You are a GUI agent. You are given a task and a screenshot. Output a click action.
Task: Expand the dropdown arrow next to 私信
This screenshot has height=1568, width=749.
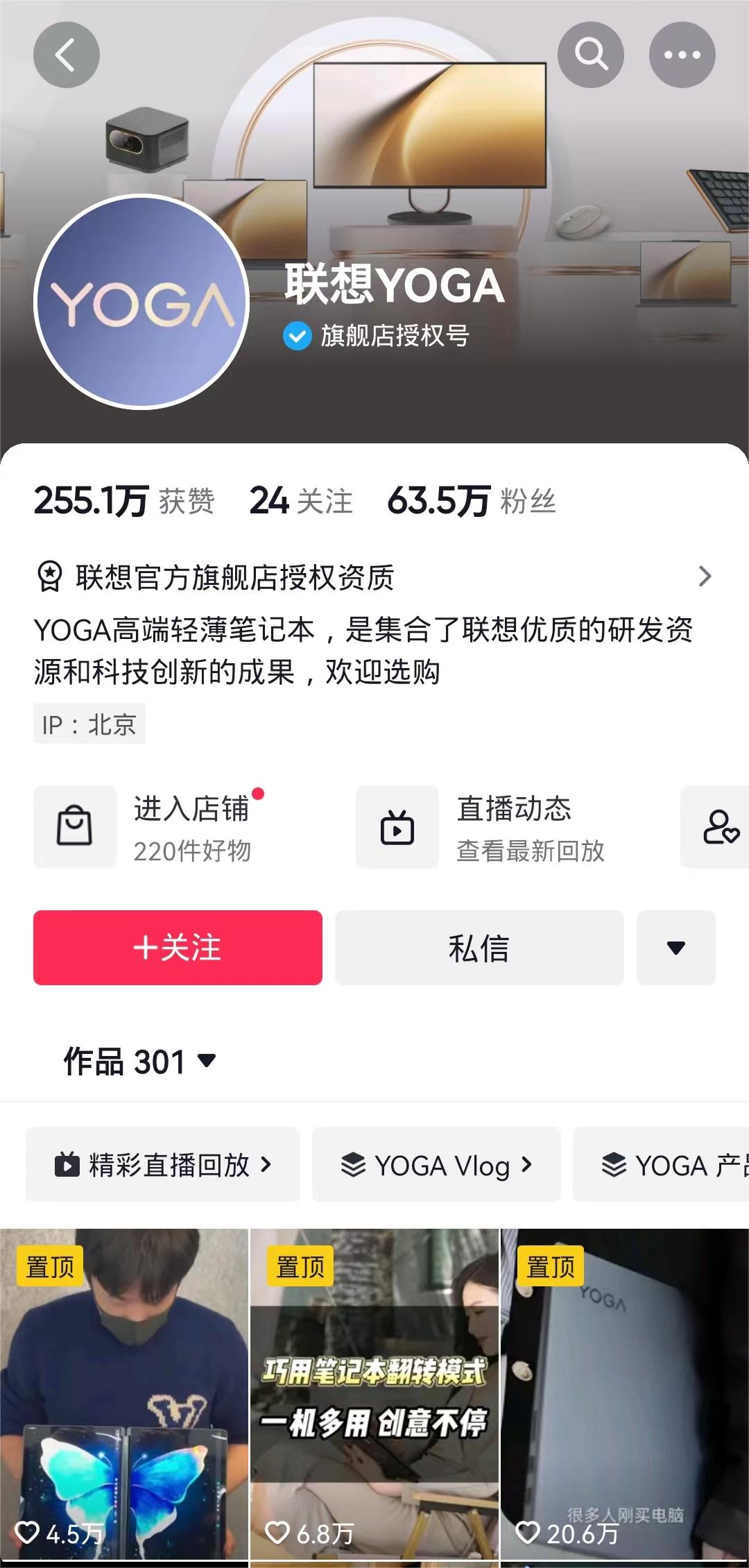click(x=675, y=947)
